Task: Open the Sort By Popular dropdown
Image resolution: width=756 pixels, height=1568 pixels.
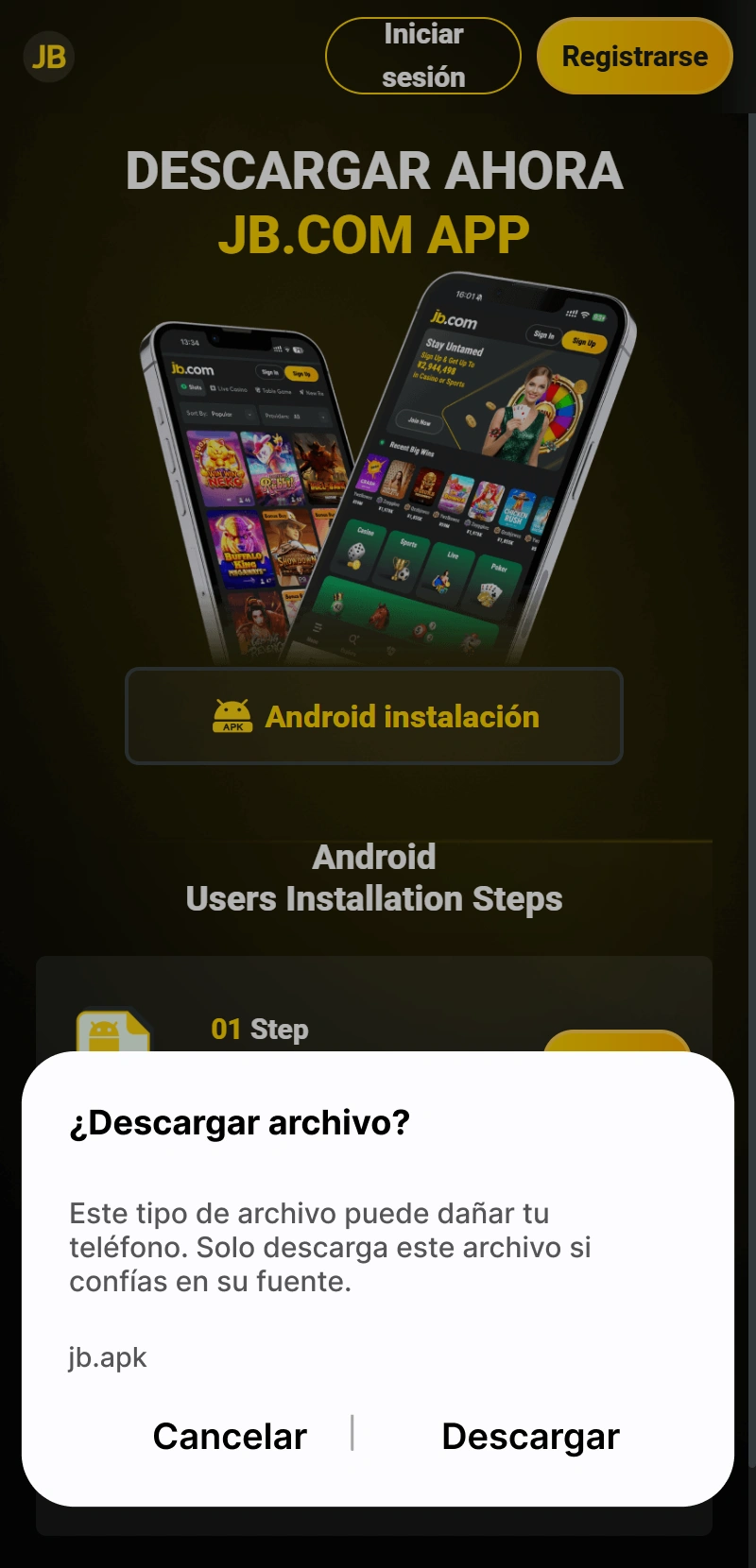Action: click(218, 414)
